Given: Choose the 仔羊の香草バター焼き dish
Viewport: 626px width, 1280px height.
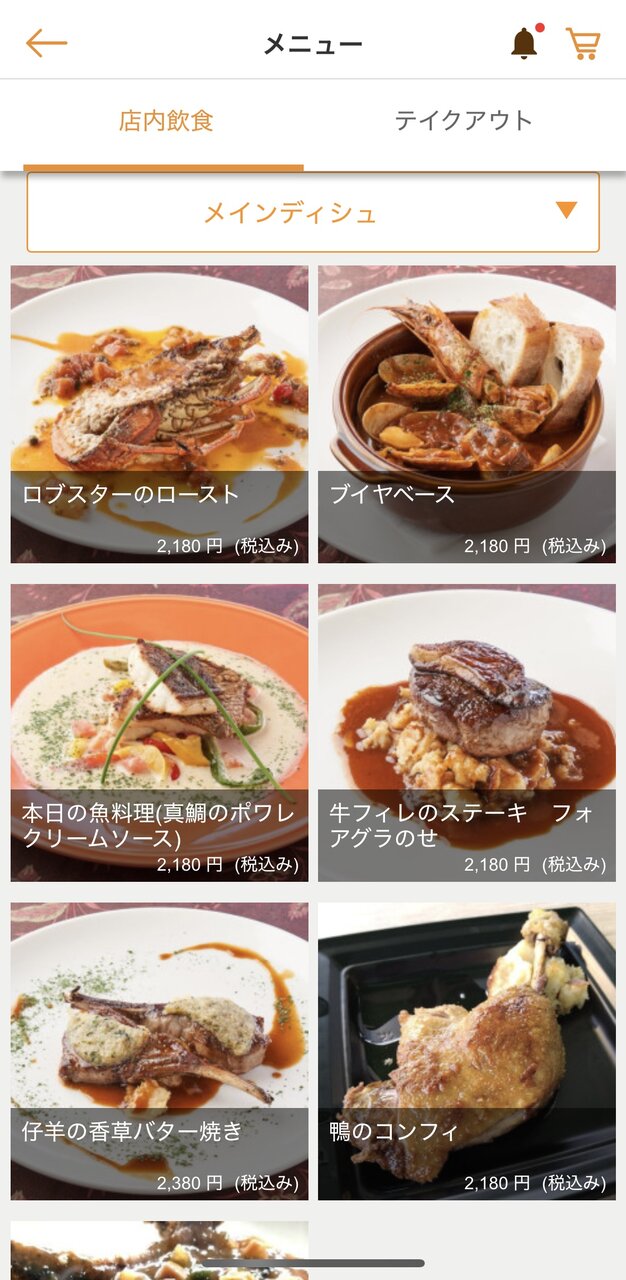Looking at the screenshot, I should pos(160,1051).
